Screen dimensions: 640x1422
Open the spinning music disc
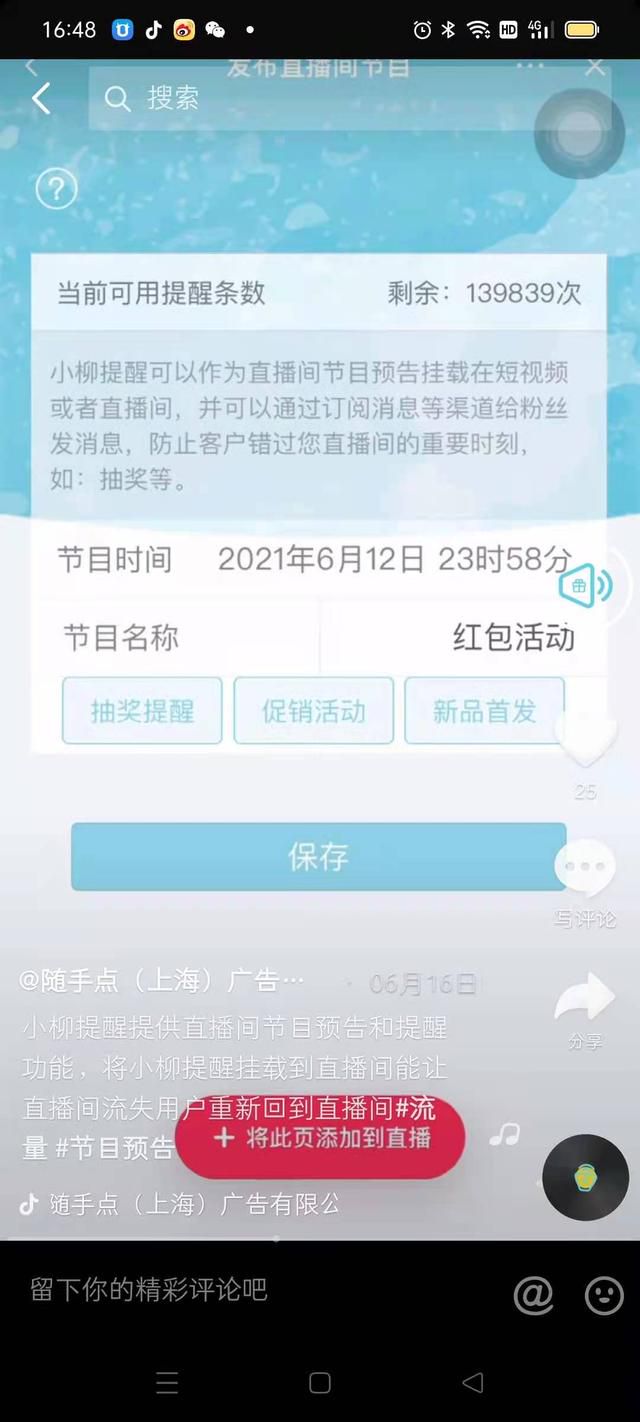click(x=585, y=1177)
